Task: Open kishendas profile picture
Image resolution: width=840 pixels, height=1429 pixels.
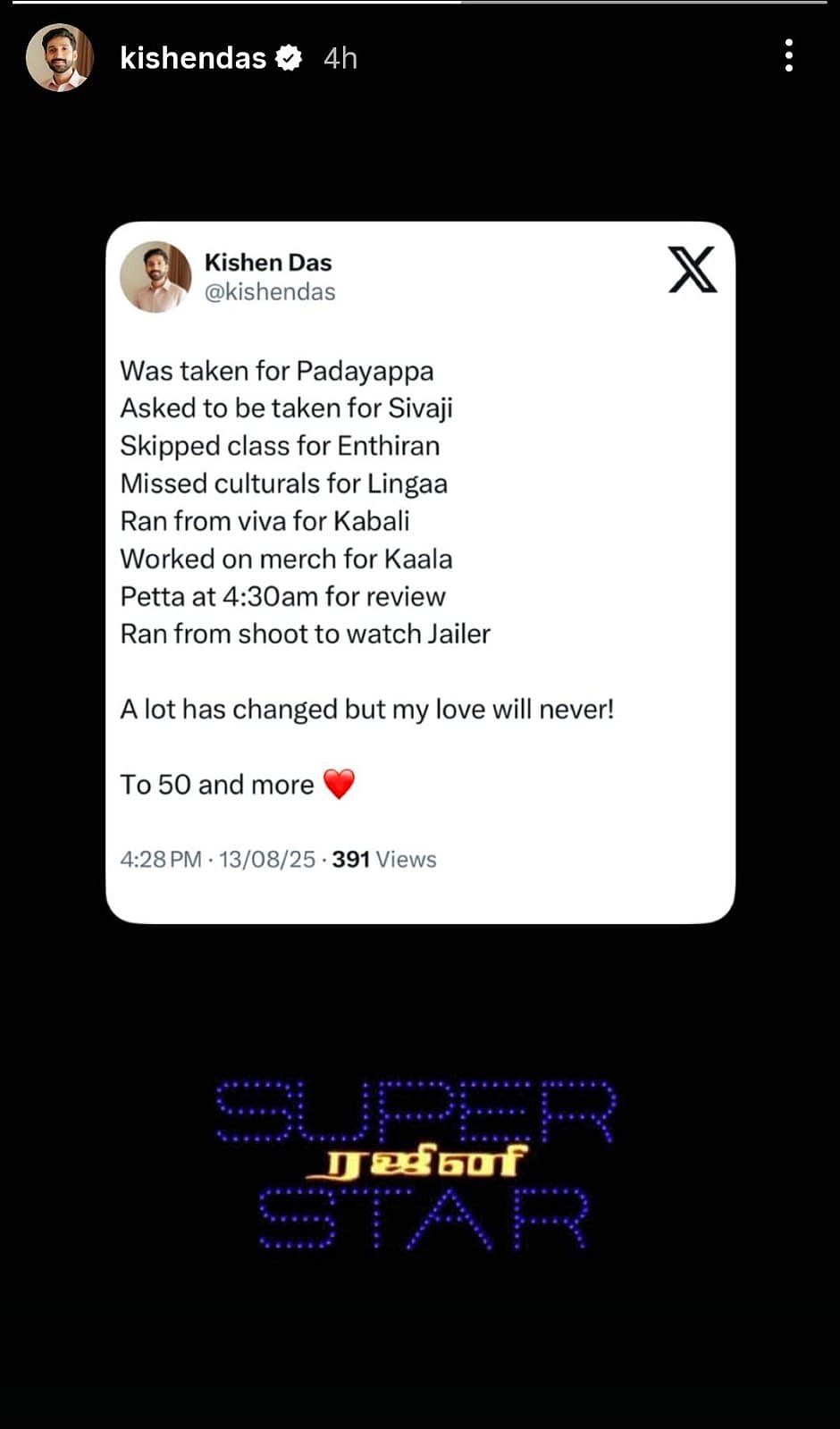Action: click(60, 58)
